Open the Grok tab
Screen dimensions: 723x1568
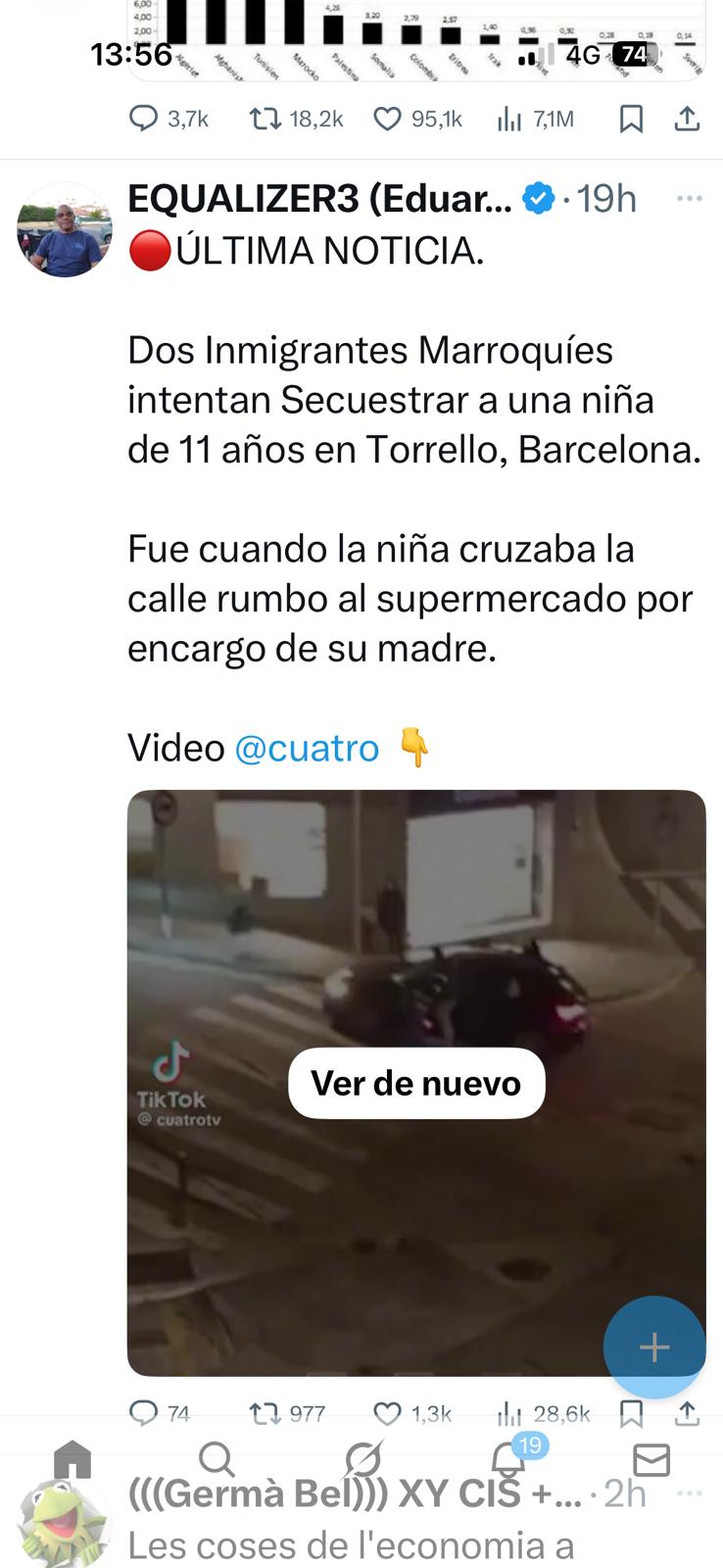point(362,1460)
